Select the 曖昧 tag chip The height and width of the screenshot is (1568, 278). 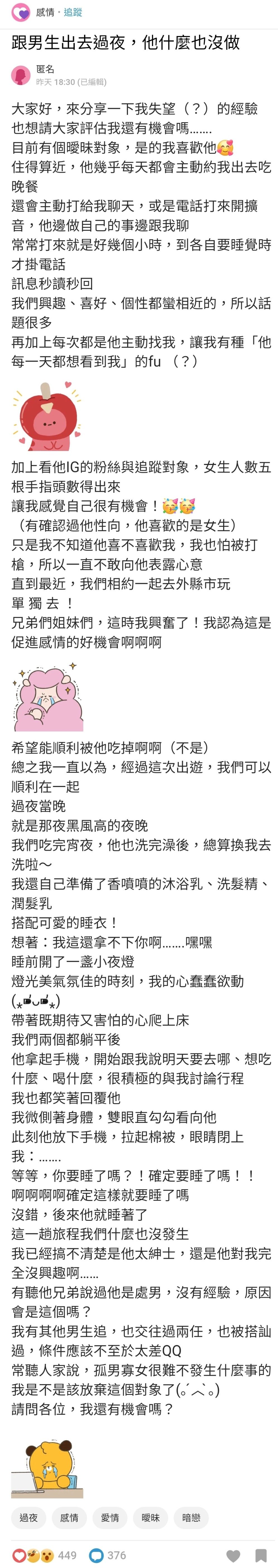coord(150,1517)
